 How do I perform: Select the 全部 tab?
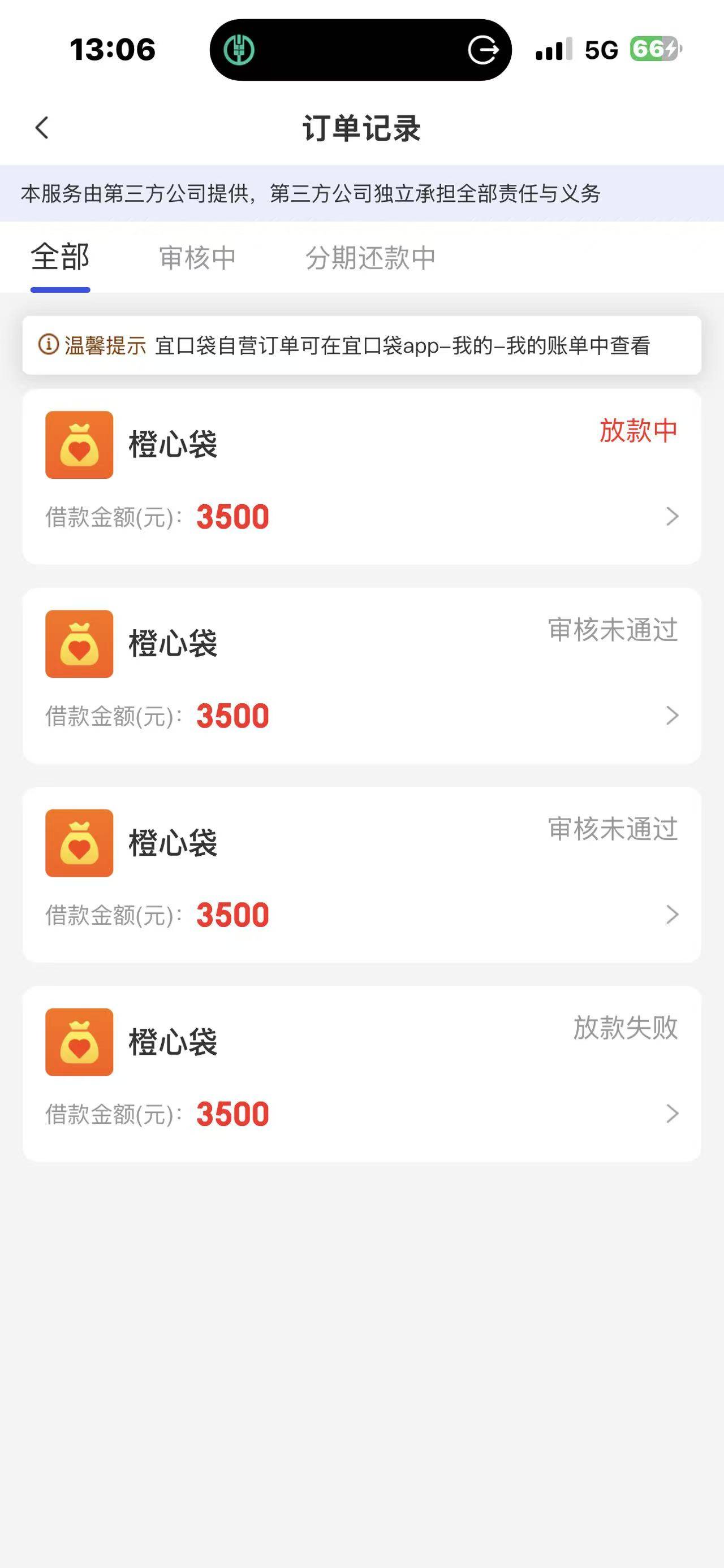click(x=61, y=258)
